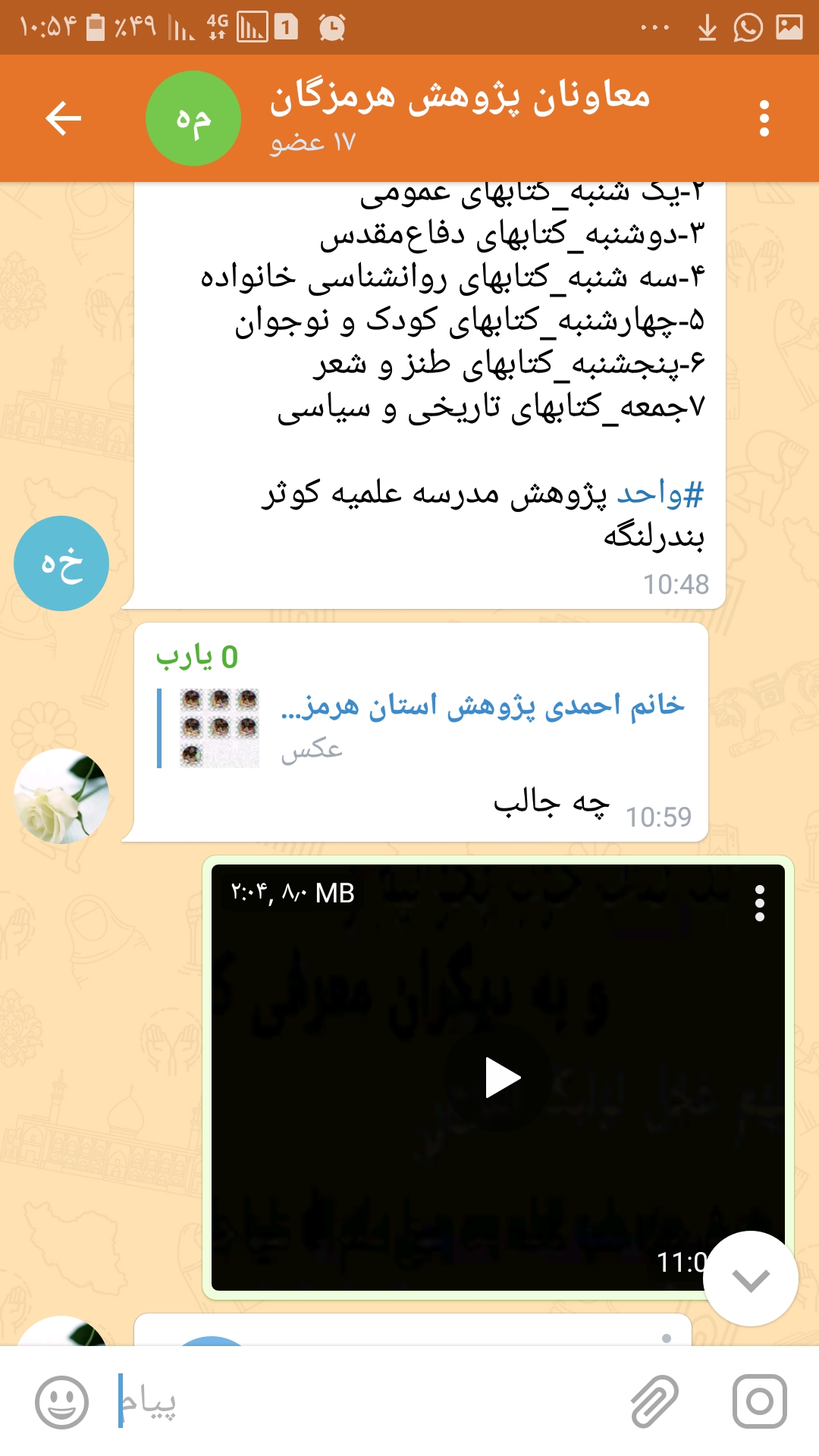Open the emoji picker
This screenshot has height=1456, width=819.
coord(62,1402)
